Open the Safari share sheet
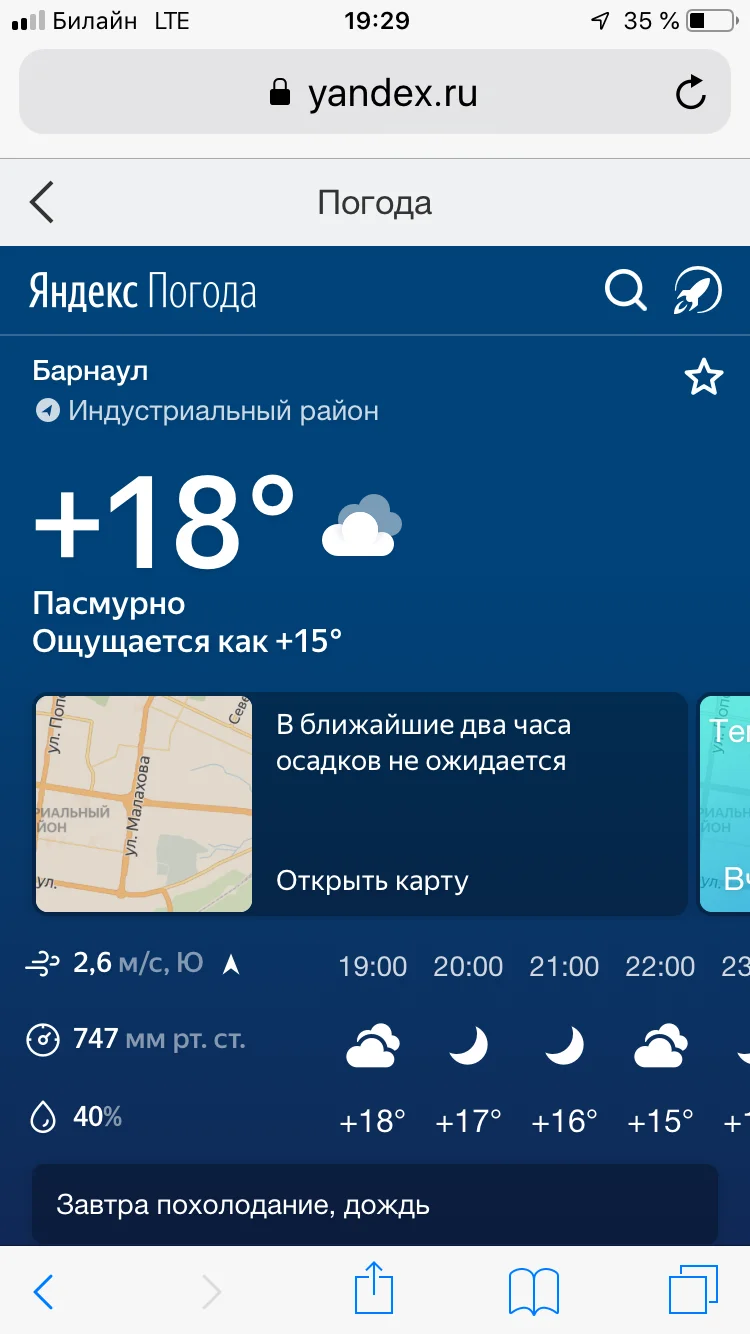This screenshot has width=750, height=1334. 373,1291
